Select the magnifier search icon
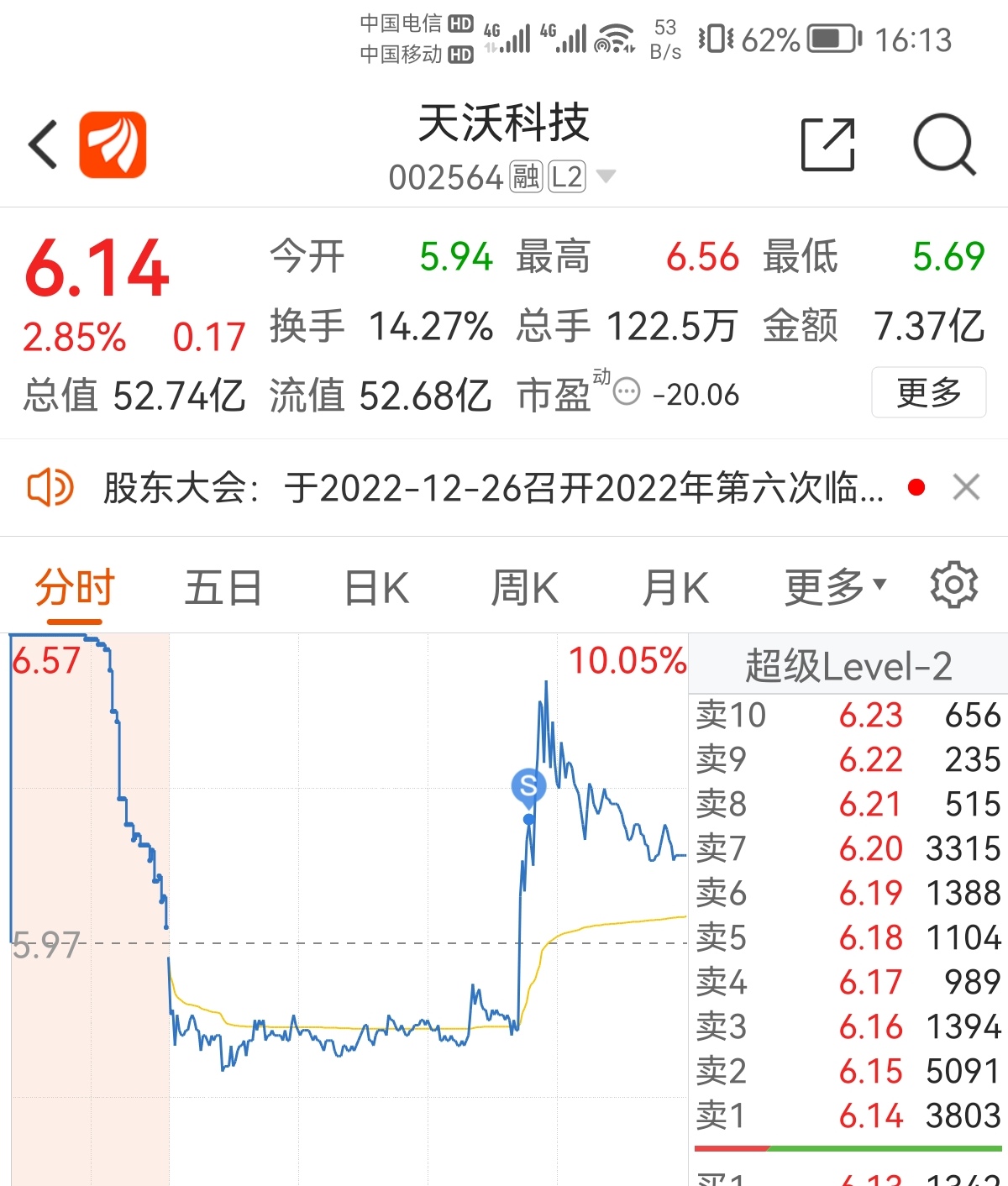 coord(944,141)
